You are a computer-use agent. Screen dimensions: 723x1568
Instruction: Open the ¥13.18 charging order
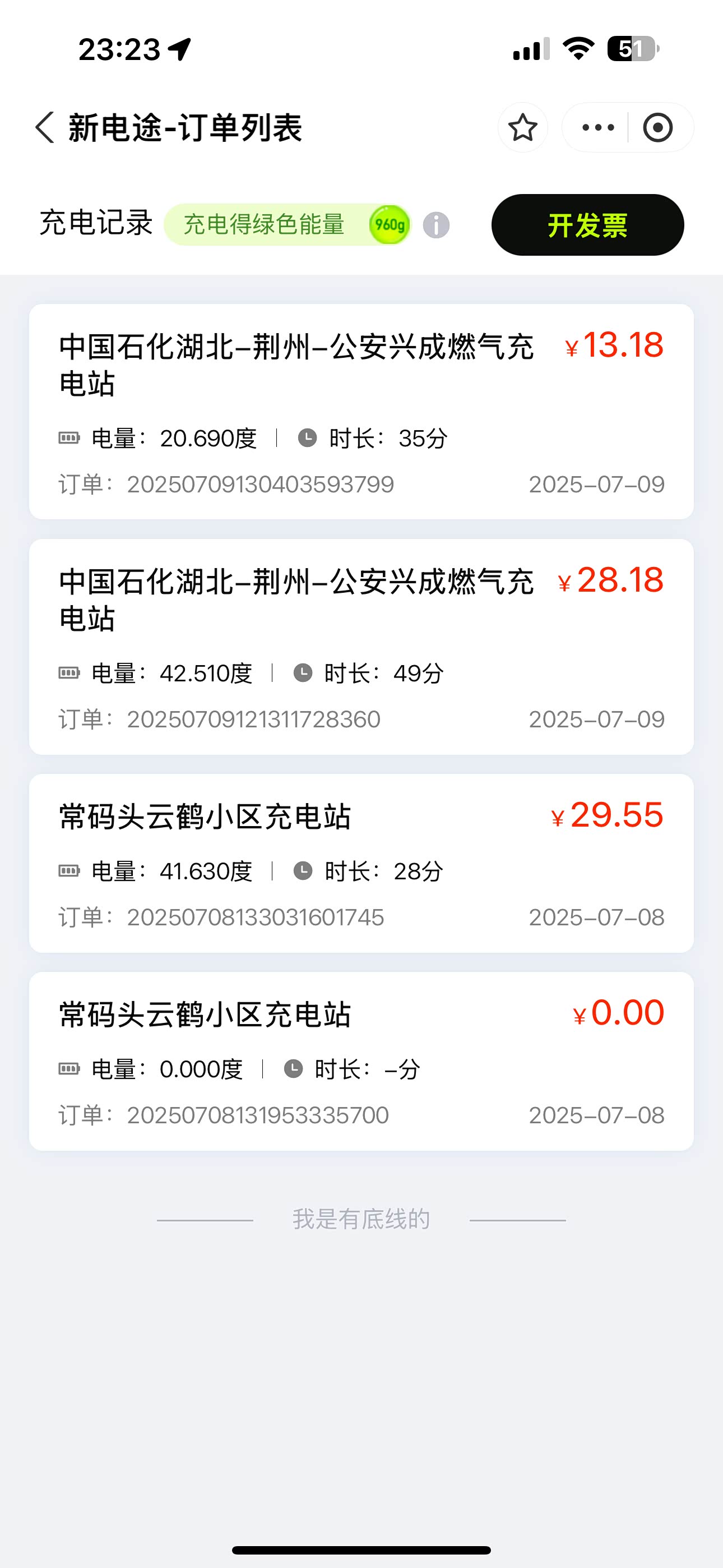point(361,412)
